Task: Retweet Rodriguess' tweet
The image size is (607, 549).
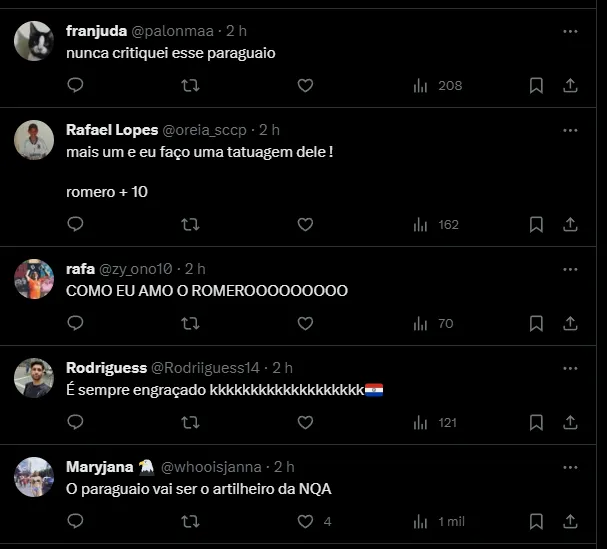Action: pos(190,423)
